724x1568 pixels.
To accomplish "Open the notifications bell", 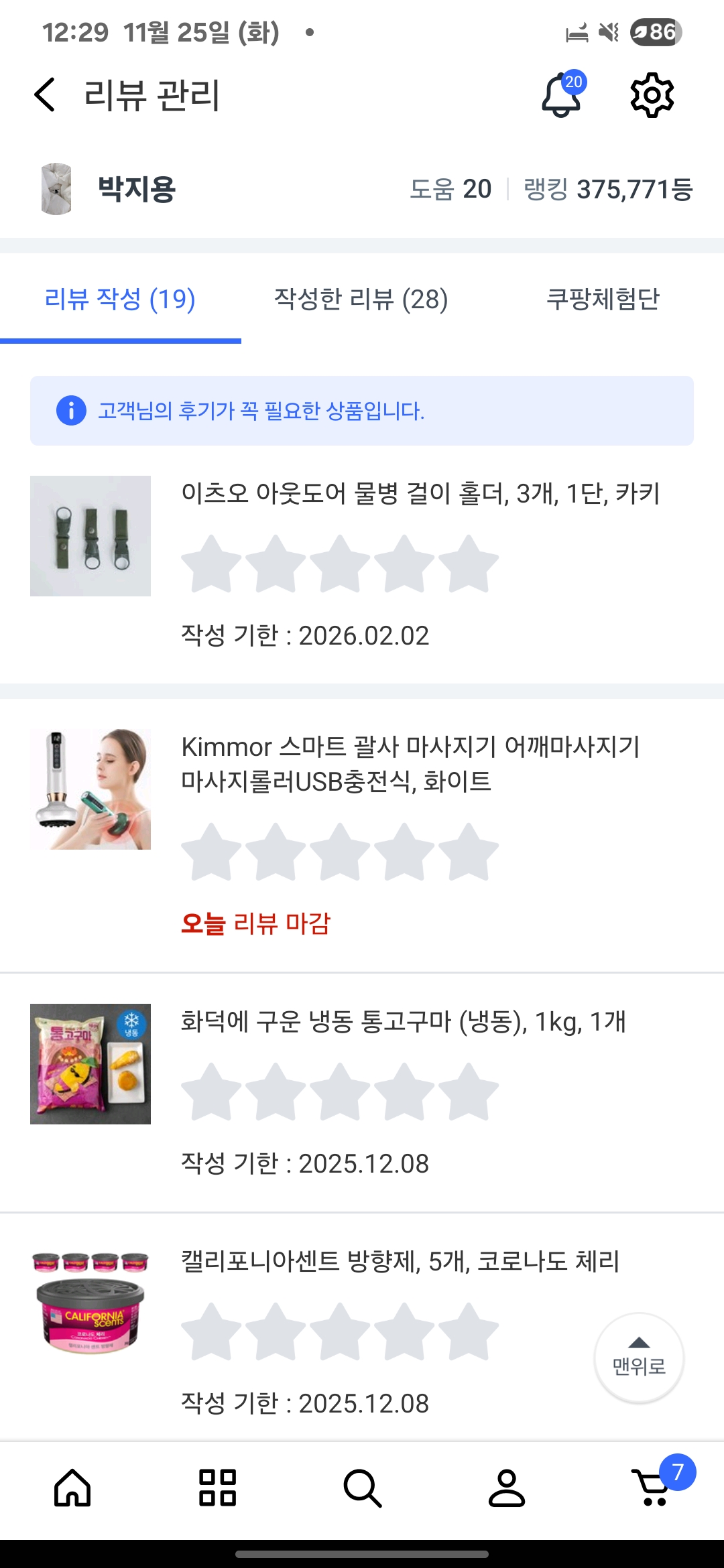I will point(562,96).
